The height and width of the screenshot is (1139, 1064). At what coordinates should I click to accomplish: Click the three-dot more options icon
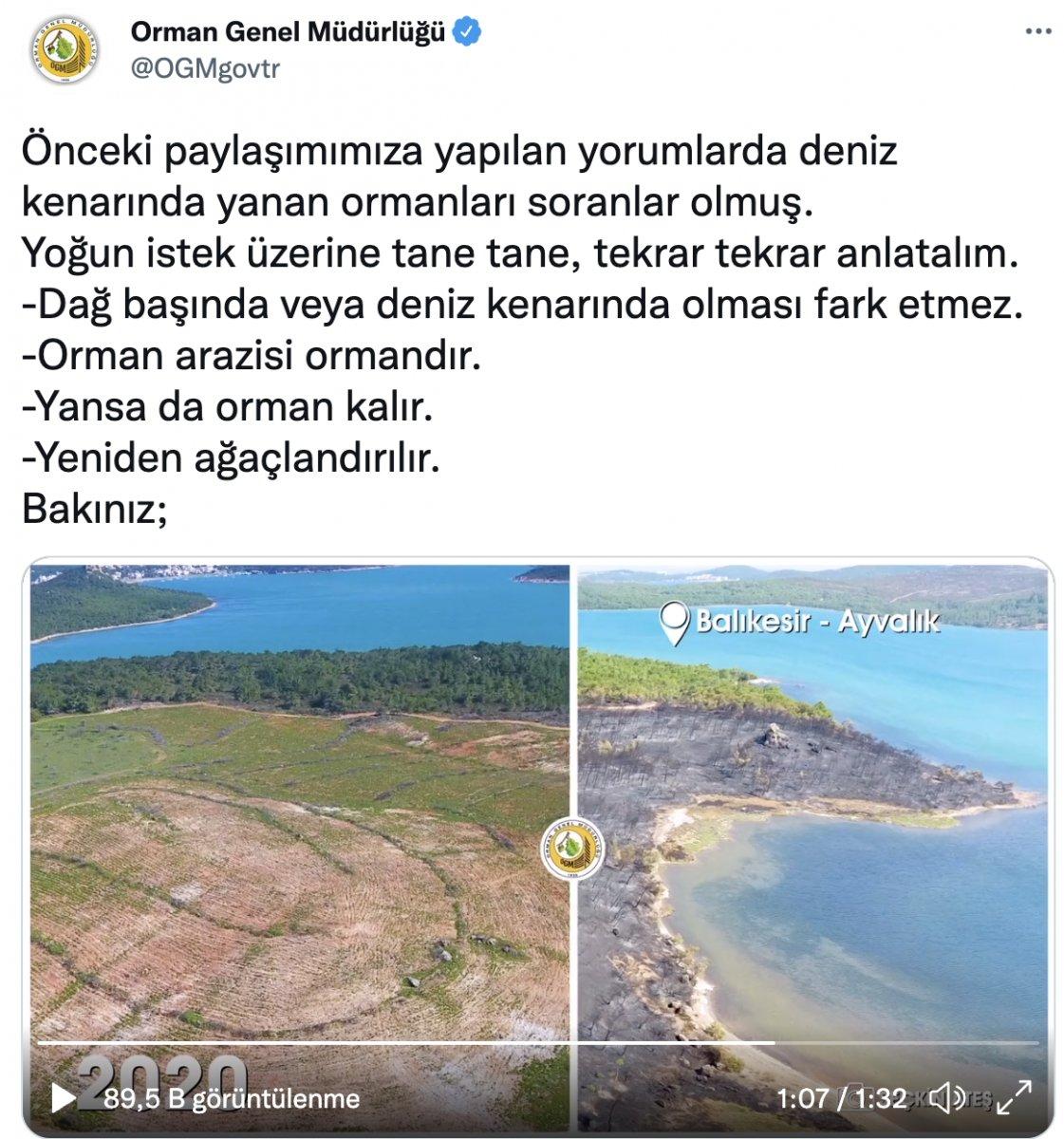[1036, 30]
